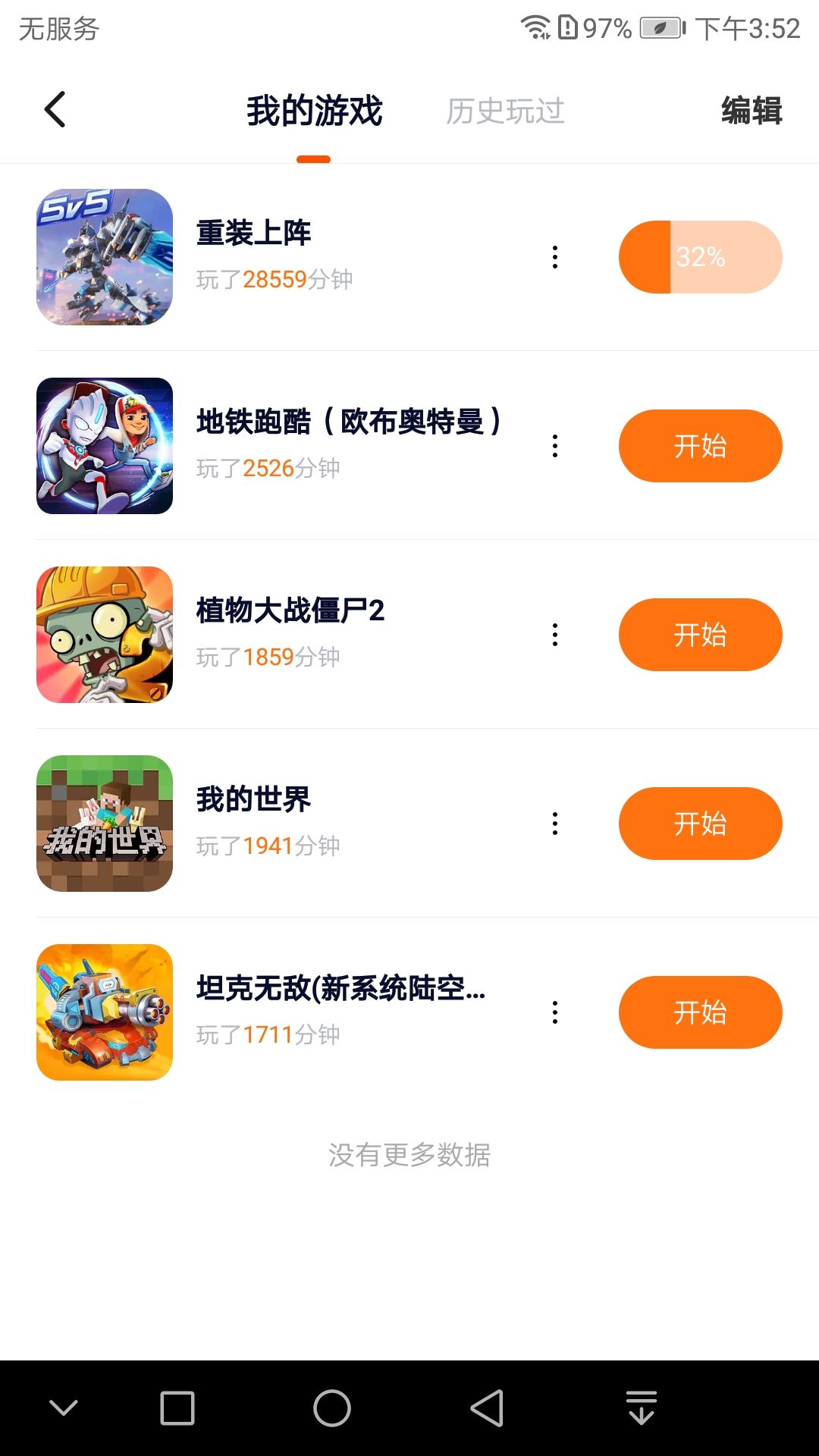The image size is (819, 1456).
Task: Start 地铁跑酷（欧布奥特曼）with 开始 button
Action: click(x=700, y=446)
